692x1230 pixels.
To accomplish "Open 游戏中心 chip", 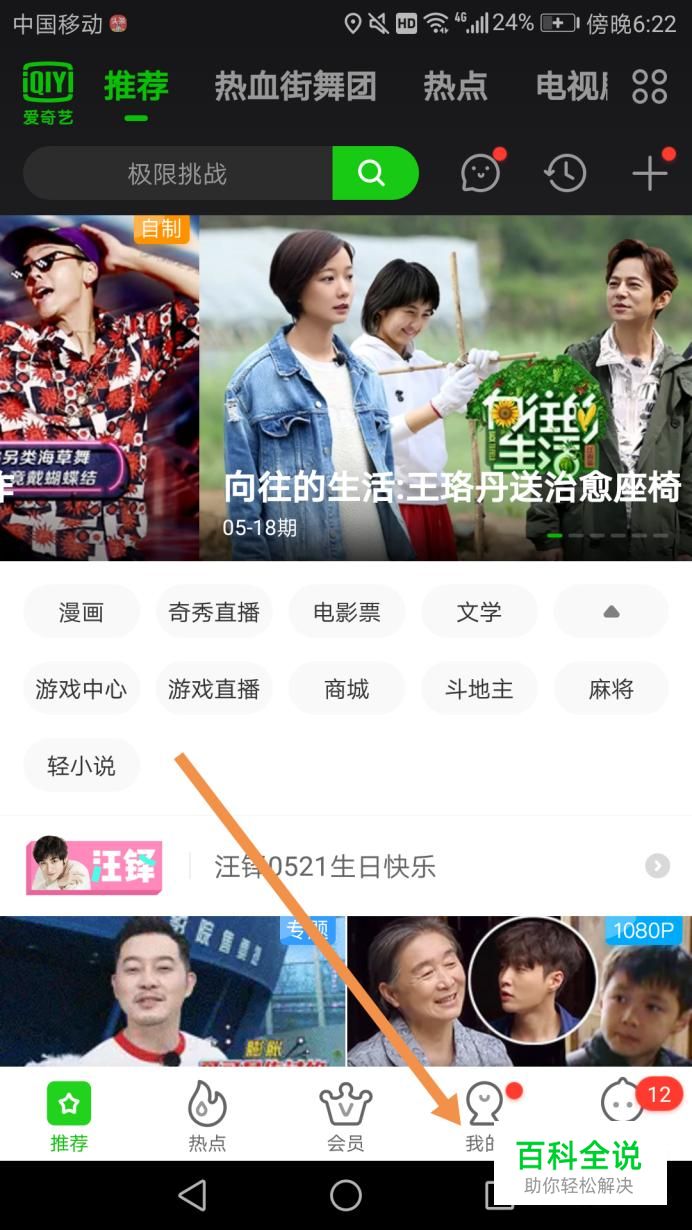I will [x=81, y=689].
